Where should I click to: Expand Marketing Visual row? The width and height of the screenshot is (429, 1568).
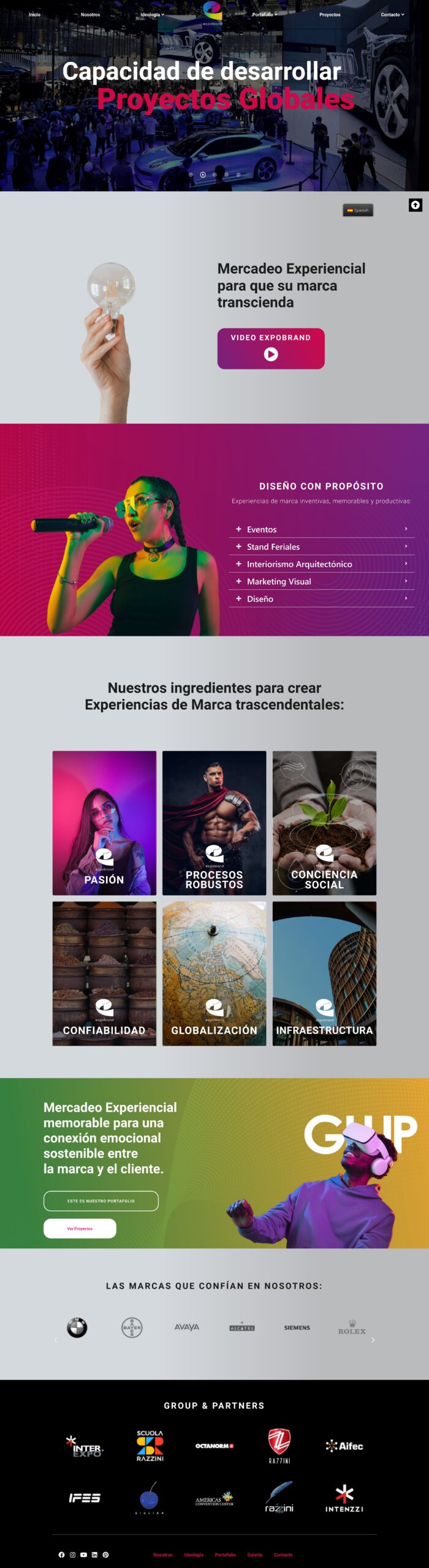click(321, 581)
